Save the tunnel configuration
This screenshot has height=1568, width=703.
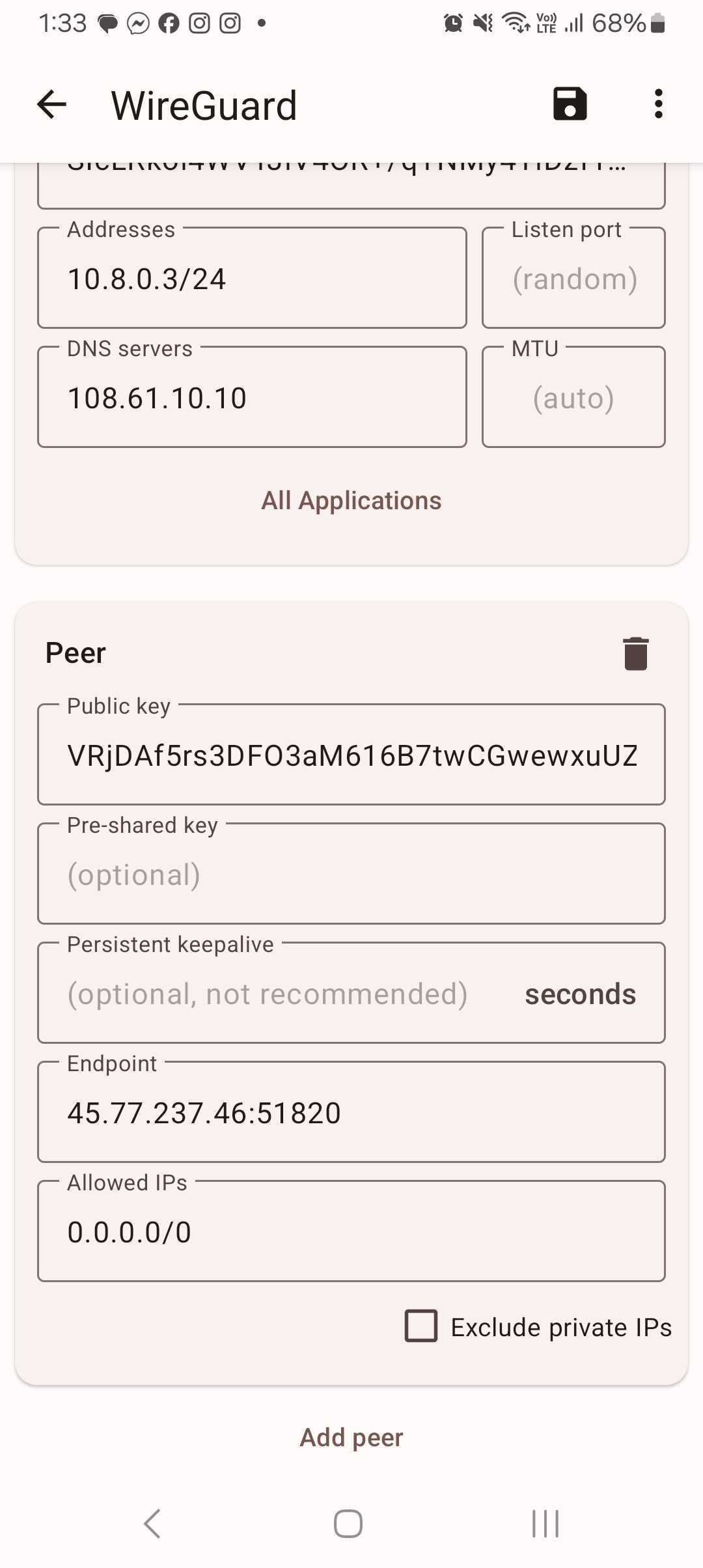click(570, 104)
